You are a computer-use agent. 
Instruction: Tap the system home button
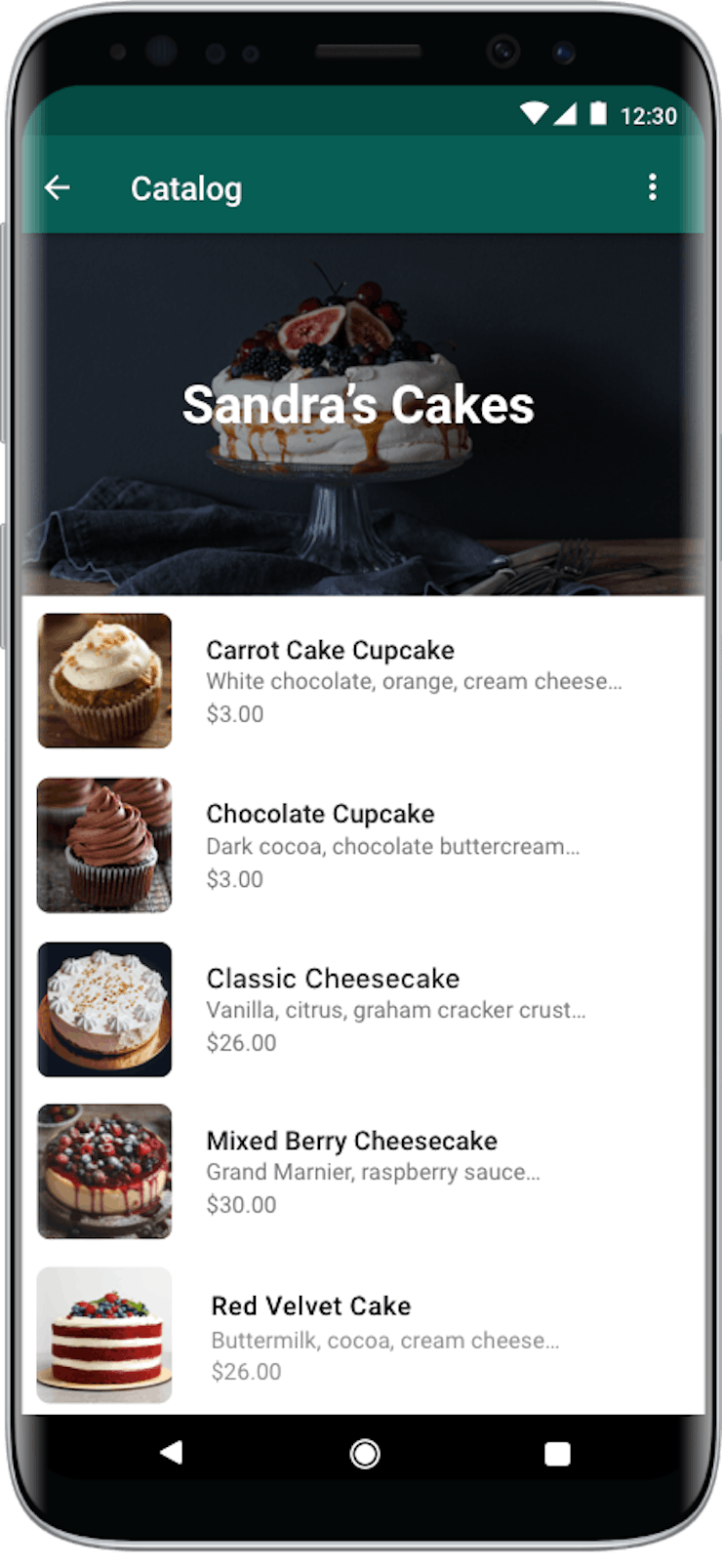pyautogui.click(x=364, y=1454)
